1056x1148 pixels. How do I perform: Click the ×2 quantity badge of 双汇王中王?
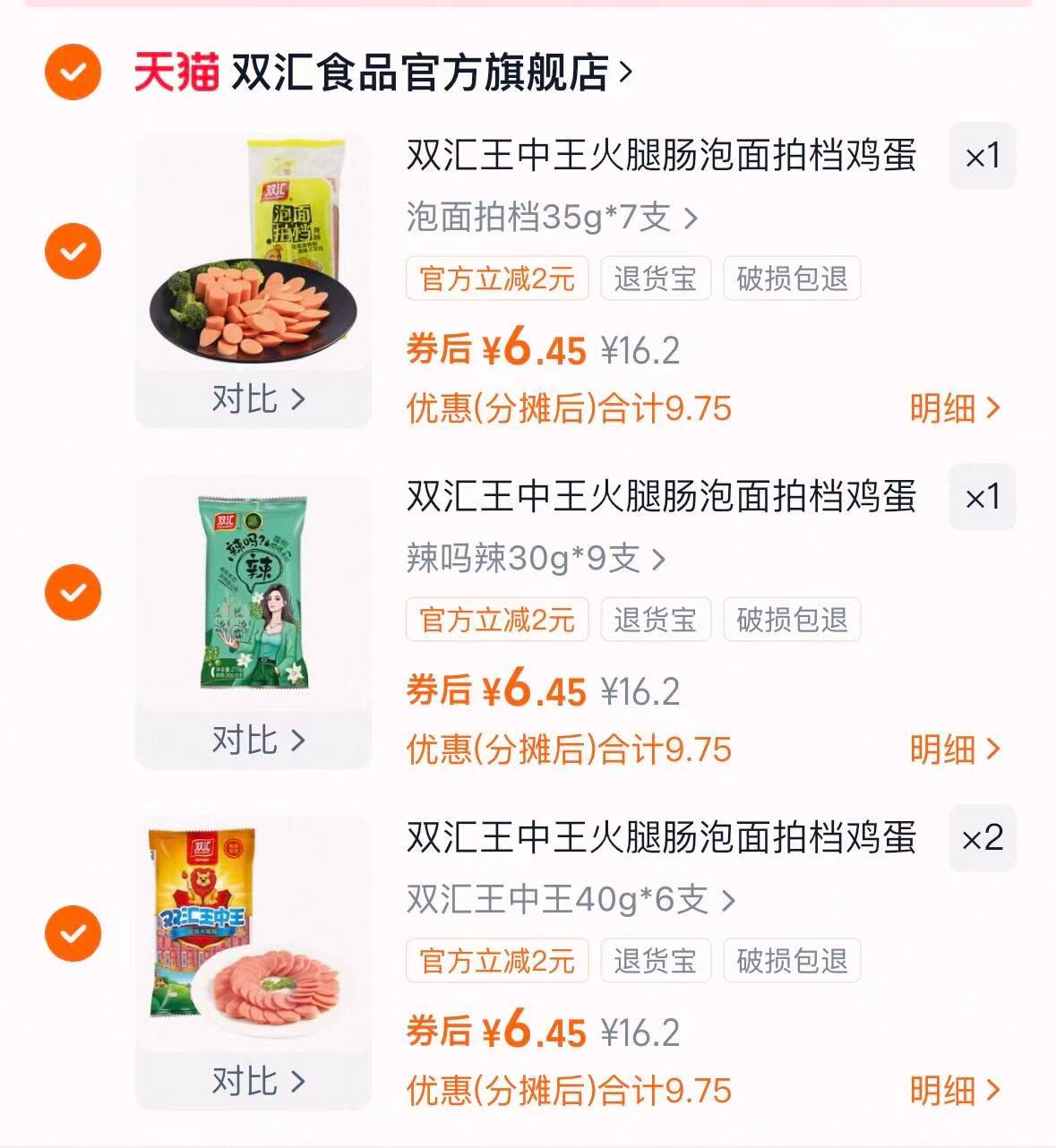[982, 840]
